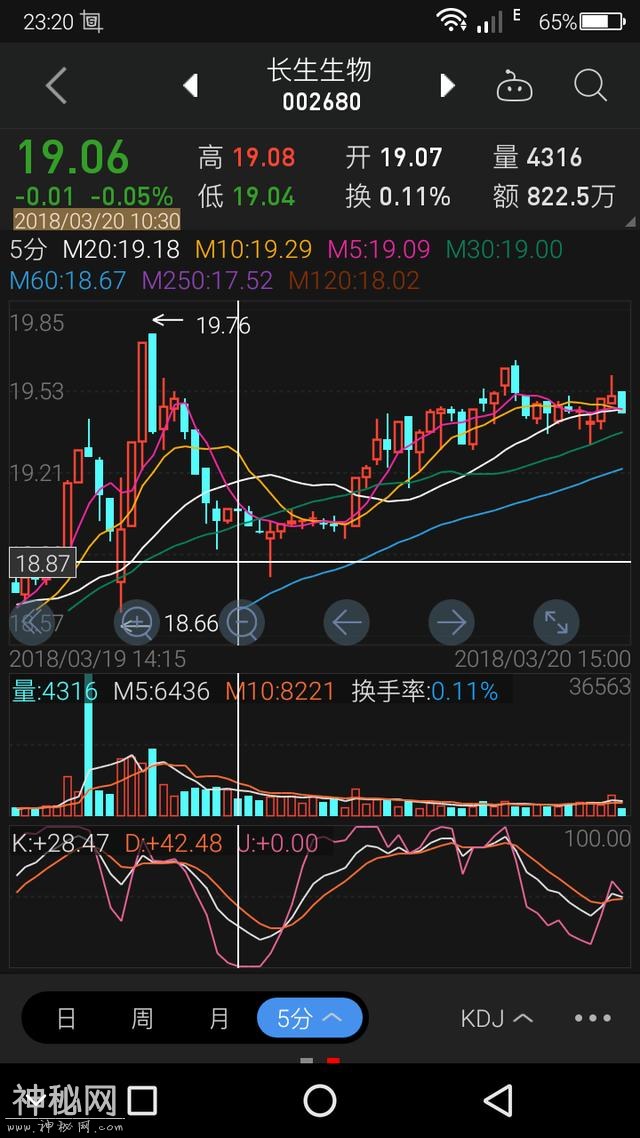Expand the 5分 interval selector

[x=310, y=1018]
